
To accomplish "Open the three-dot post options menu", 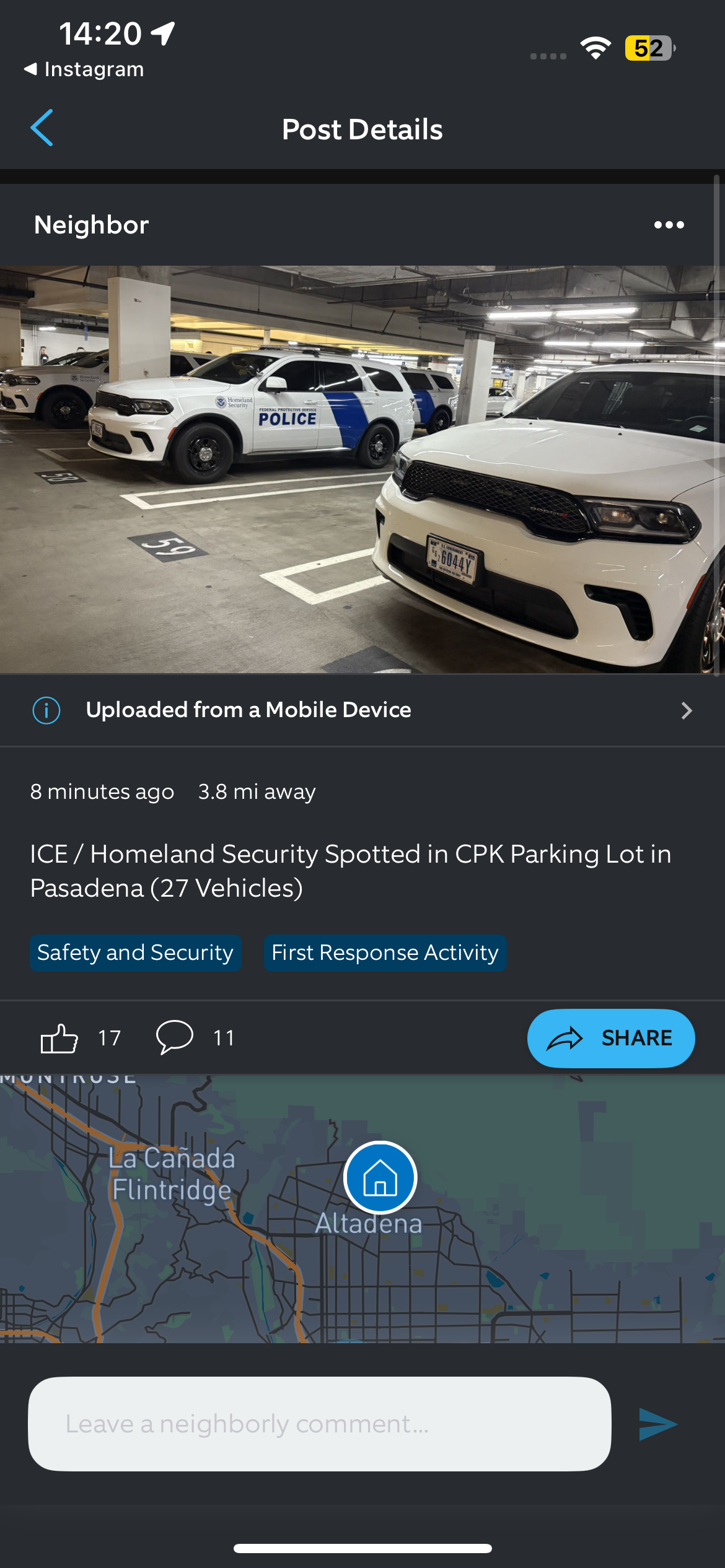I will pyautogui.click(x=669, y=225).
